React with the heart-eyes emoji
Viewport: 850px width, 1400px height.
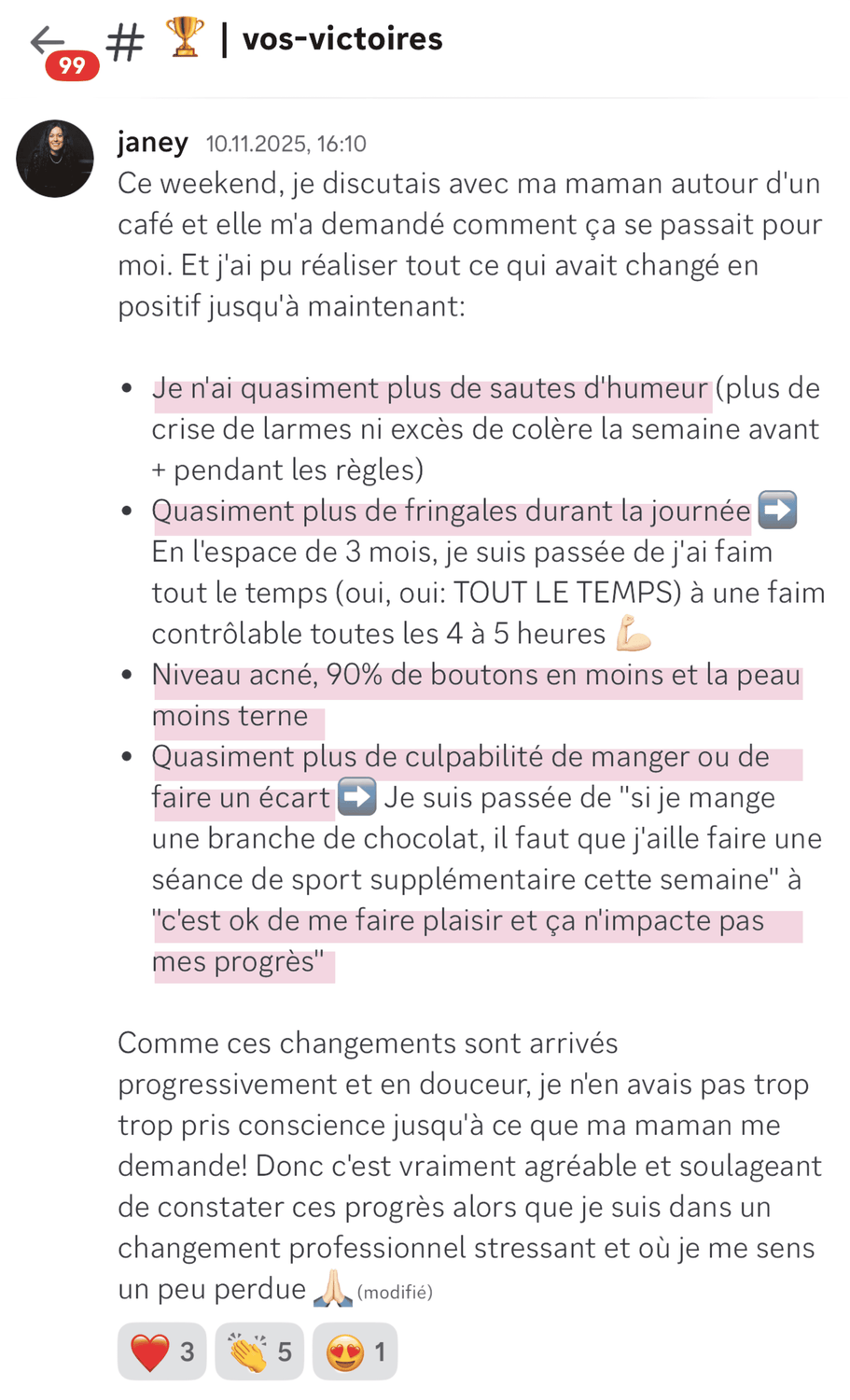coord(355,1351)
